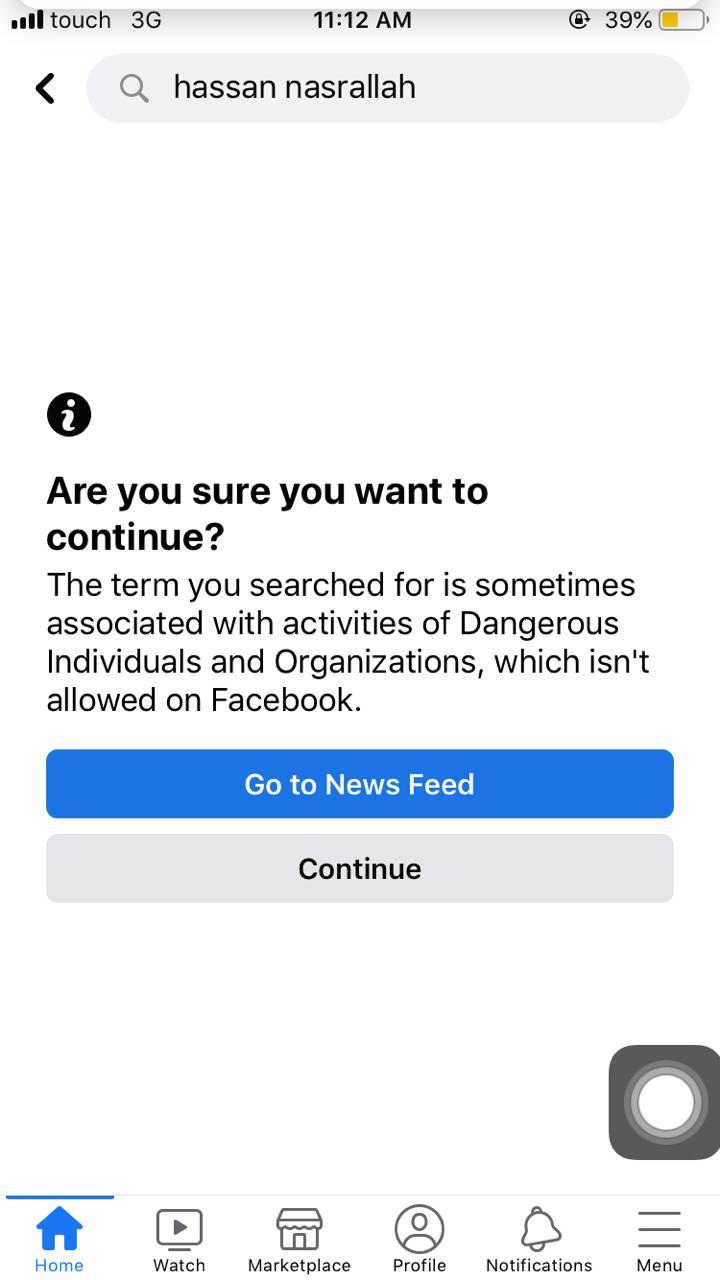Open the Menu tab
Screen dimensions: 720x1280
(659, 1238)
